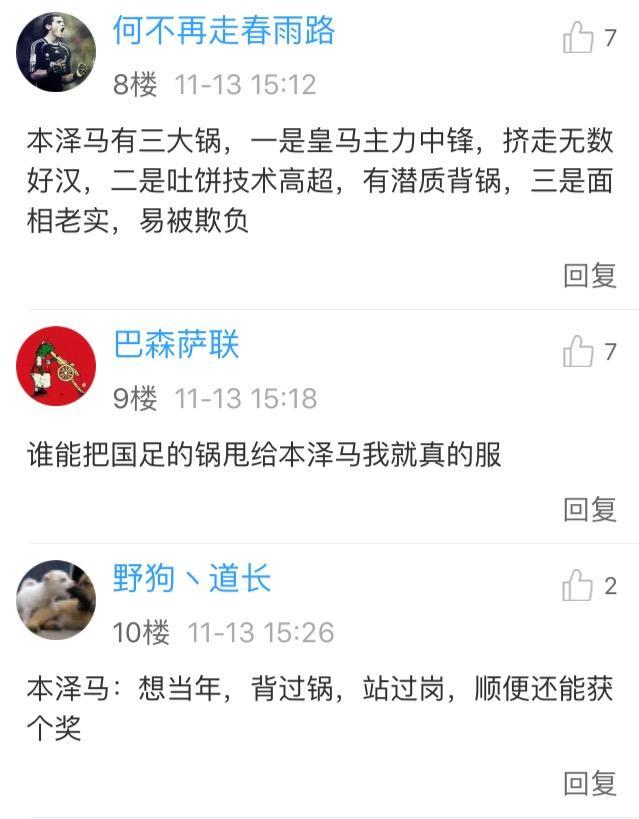Like the comment by 何不再走春雨路
This screenshot has height=819, width=639.
pos(579,39)
